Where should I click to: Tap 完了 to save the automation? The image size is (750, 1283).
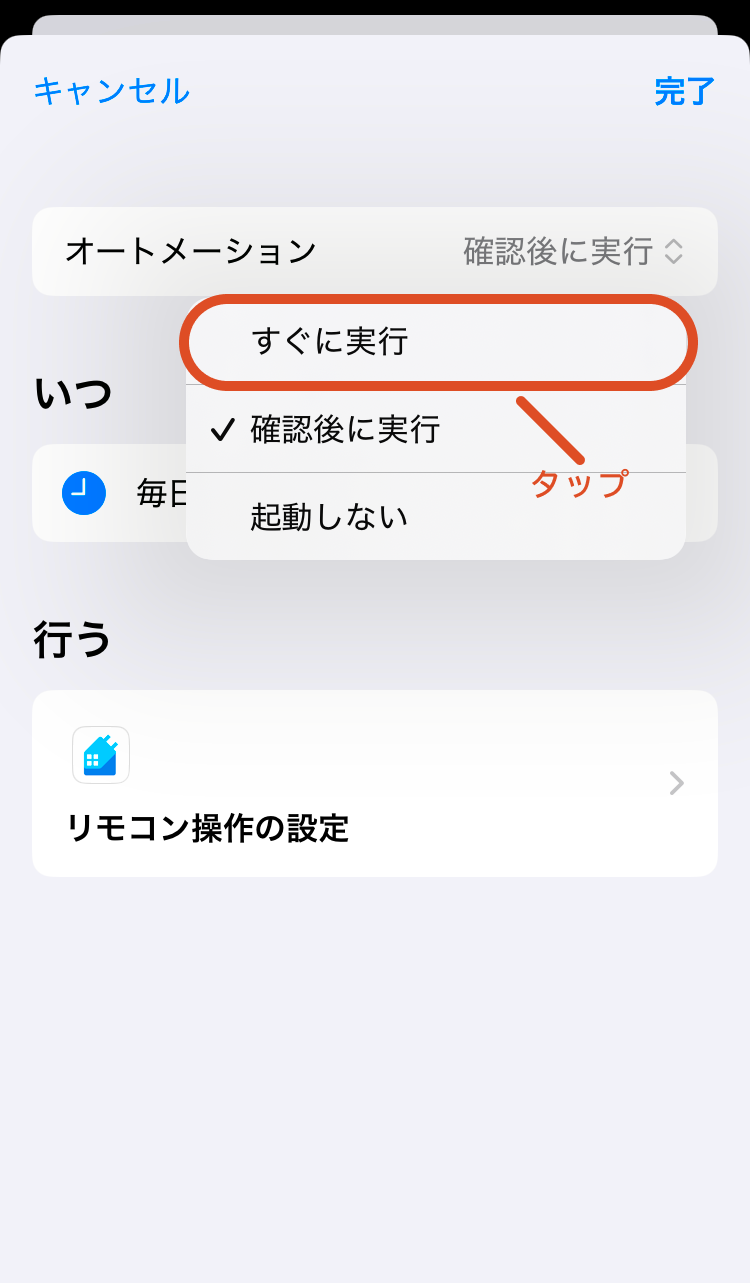(x=683, y=91)
